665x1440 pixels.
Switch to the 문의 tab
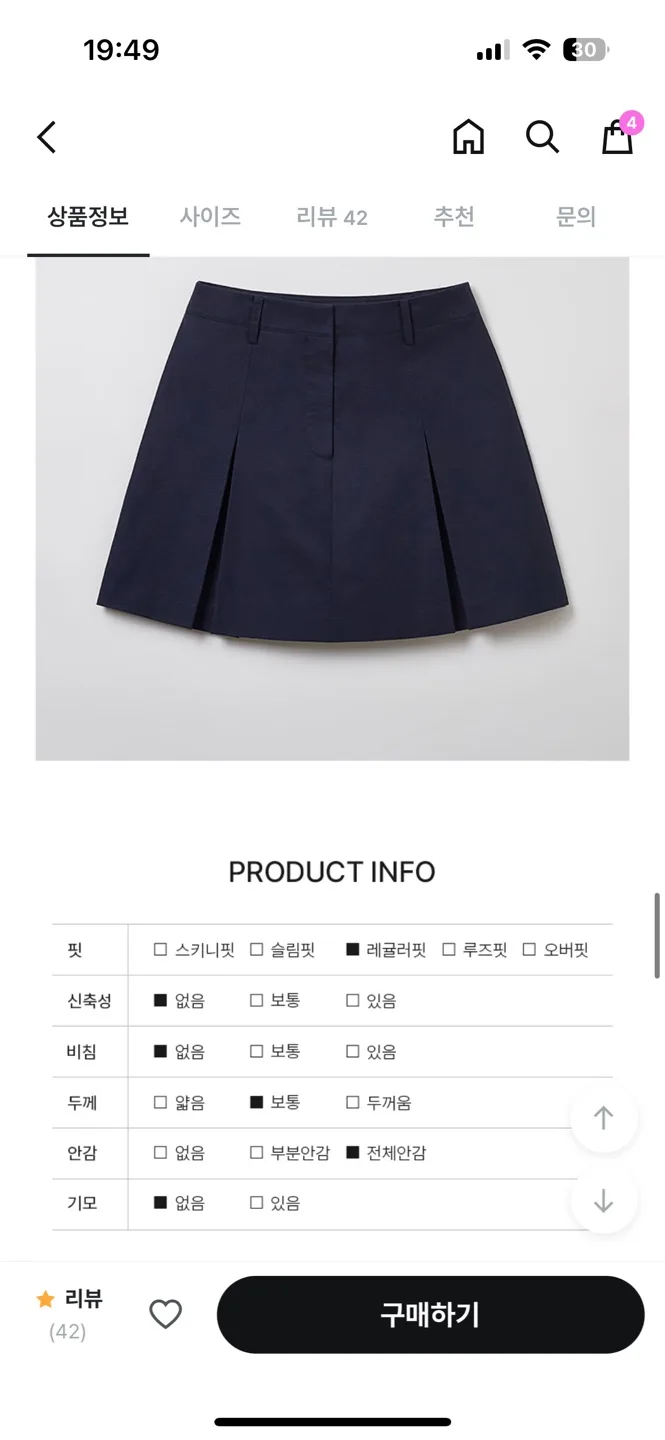click(x=576, y=216)
